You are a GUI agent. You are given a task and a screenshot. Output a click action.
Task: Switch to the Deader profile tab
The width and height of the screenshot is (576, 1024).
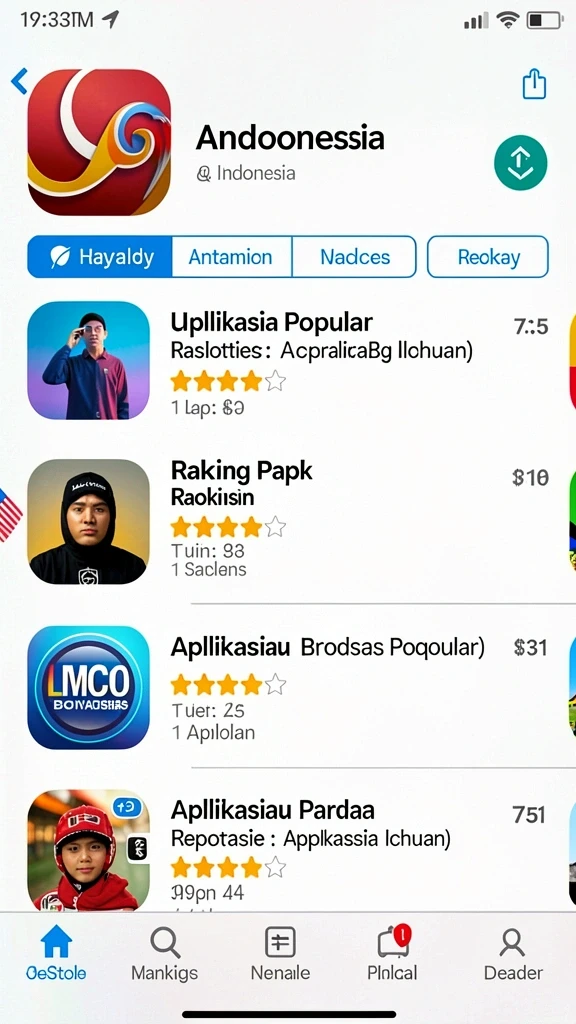[513, 953]
